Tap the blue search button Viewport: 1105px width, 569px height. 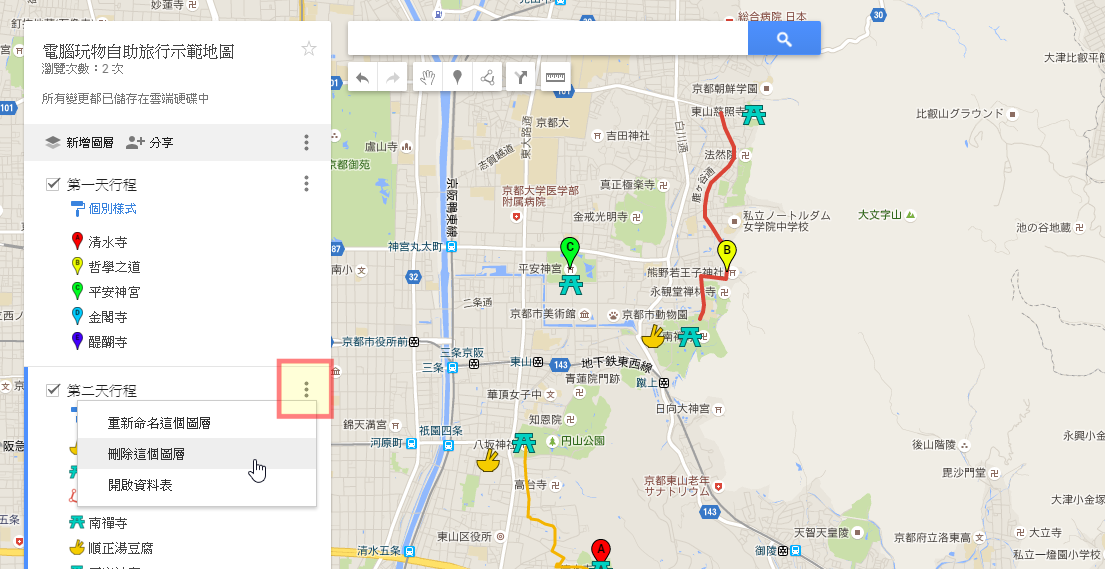click(x=784, y=38)
